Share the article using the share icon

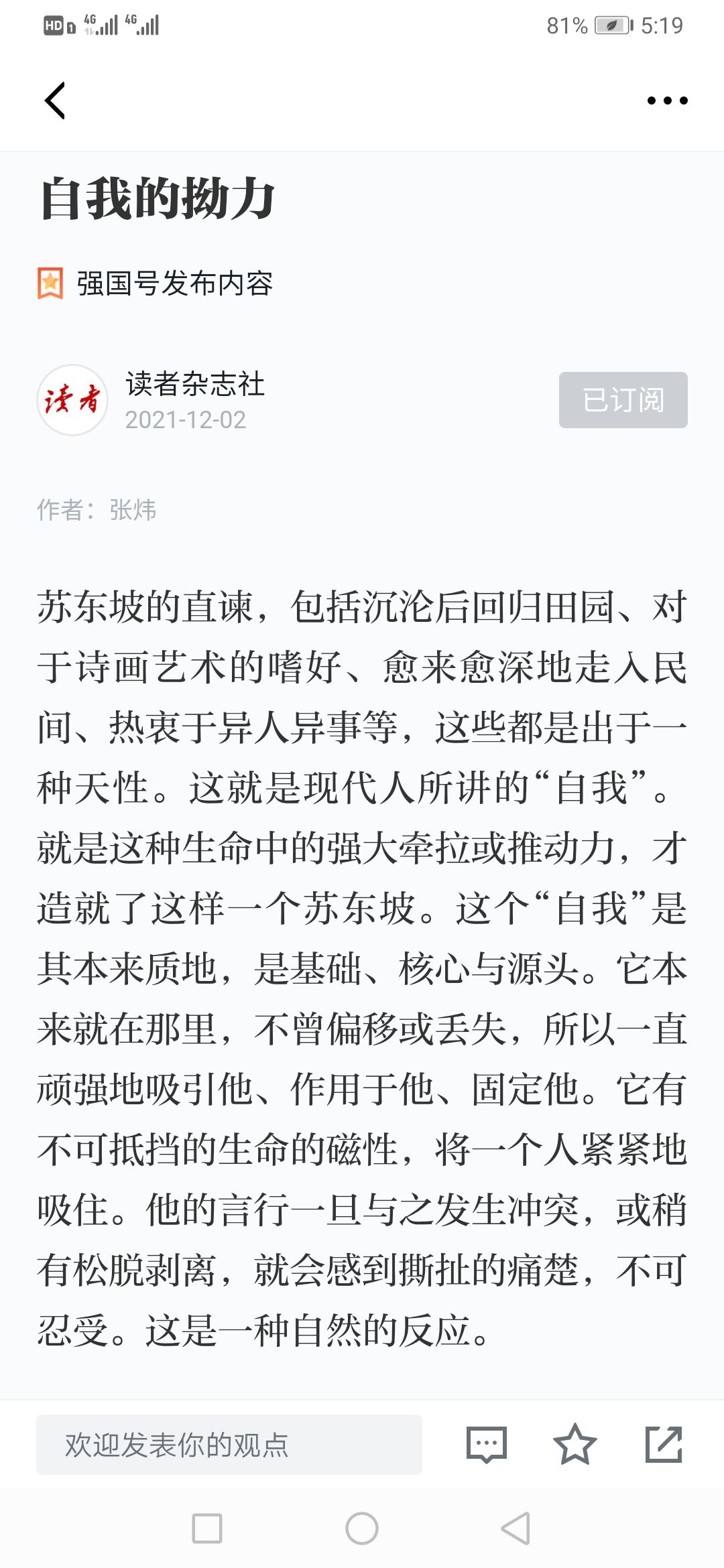[664, 1445]
